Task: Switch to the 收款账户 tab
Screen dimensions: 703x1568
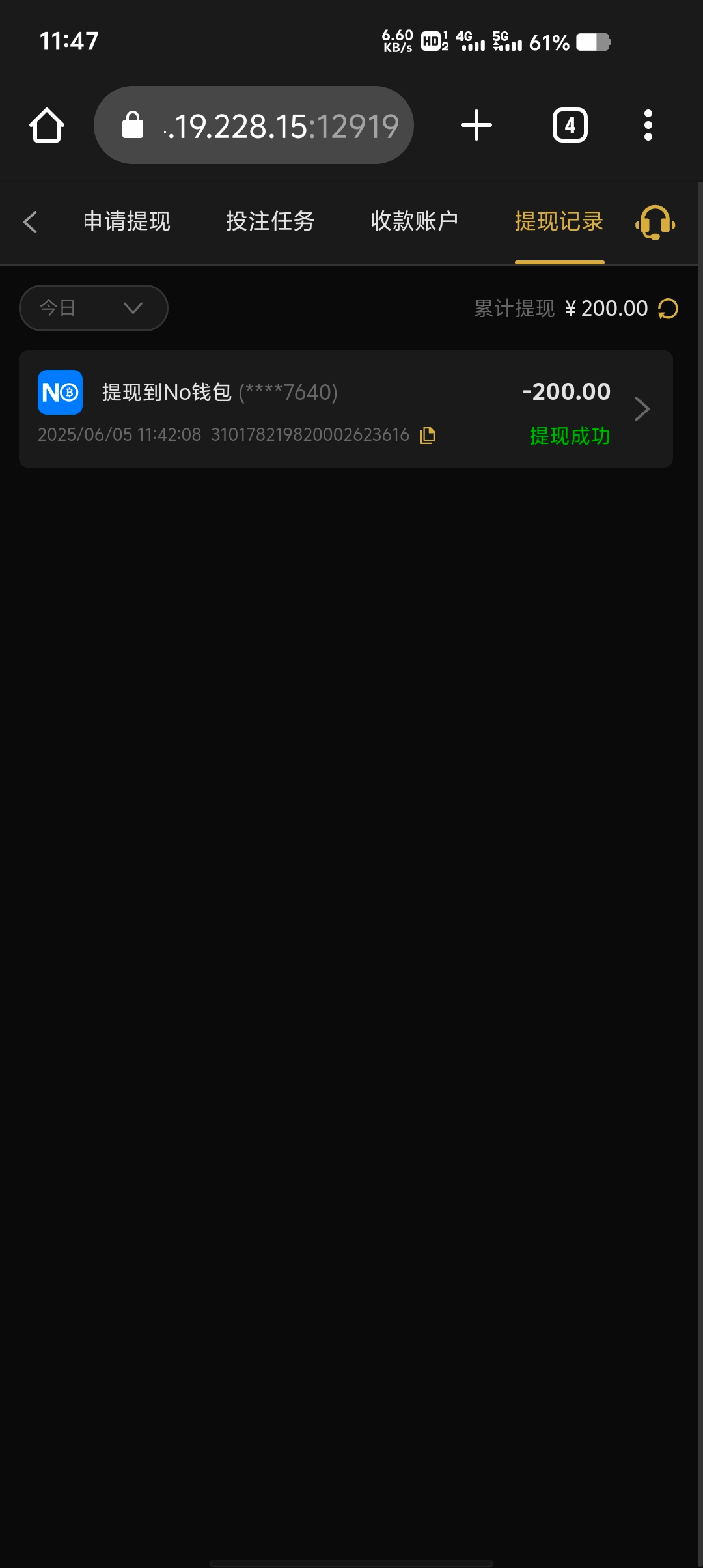Action: point(415,221)
